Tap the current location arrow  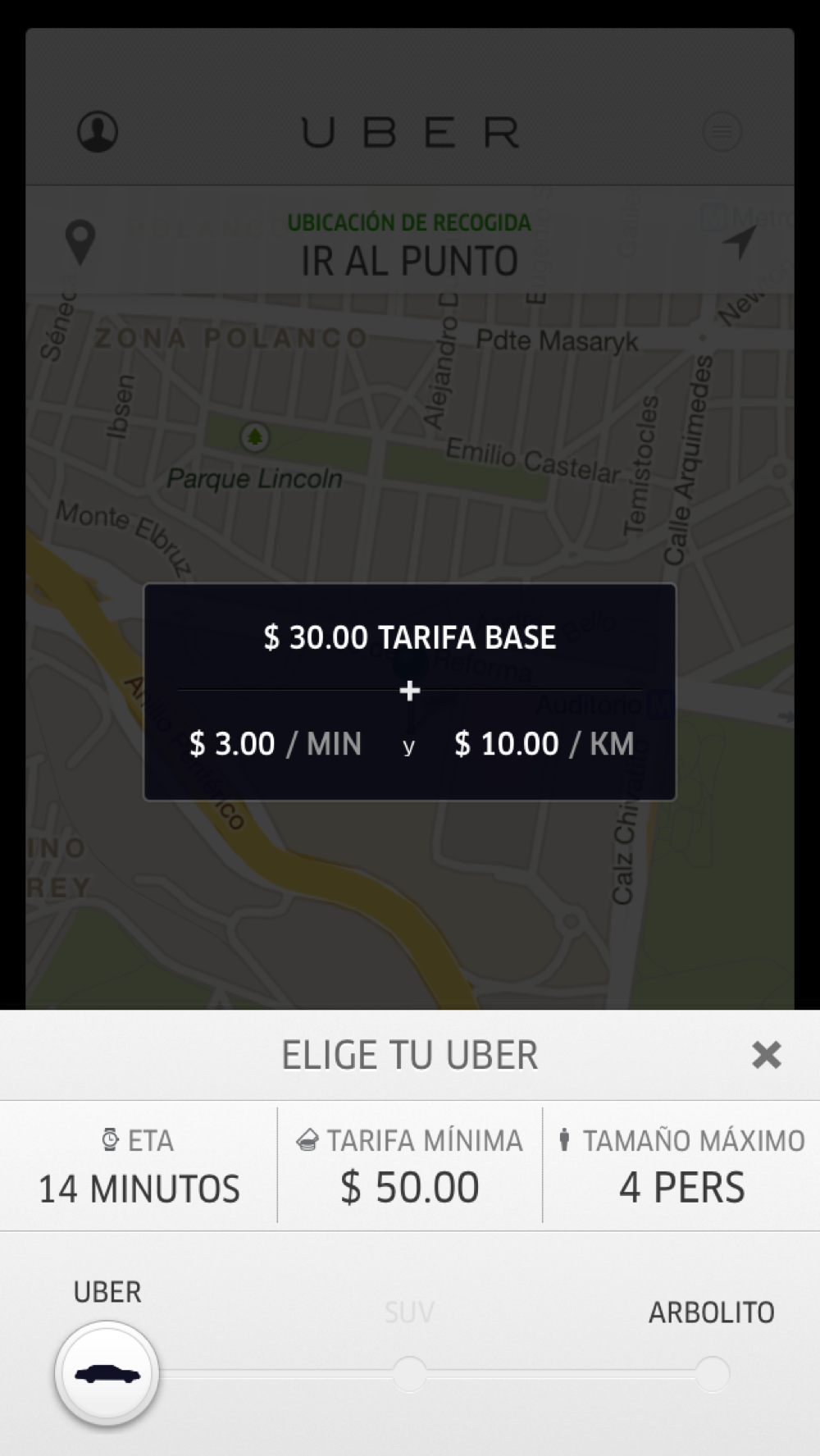pyautogui.click(x=739, y=243)
